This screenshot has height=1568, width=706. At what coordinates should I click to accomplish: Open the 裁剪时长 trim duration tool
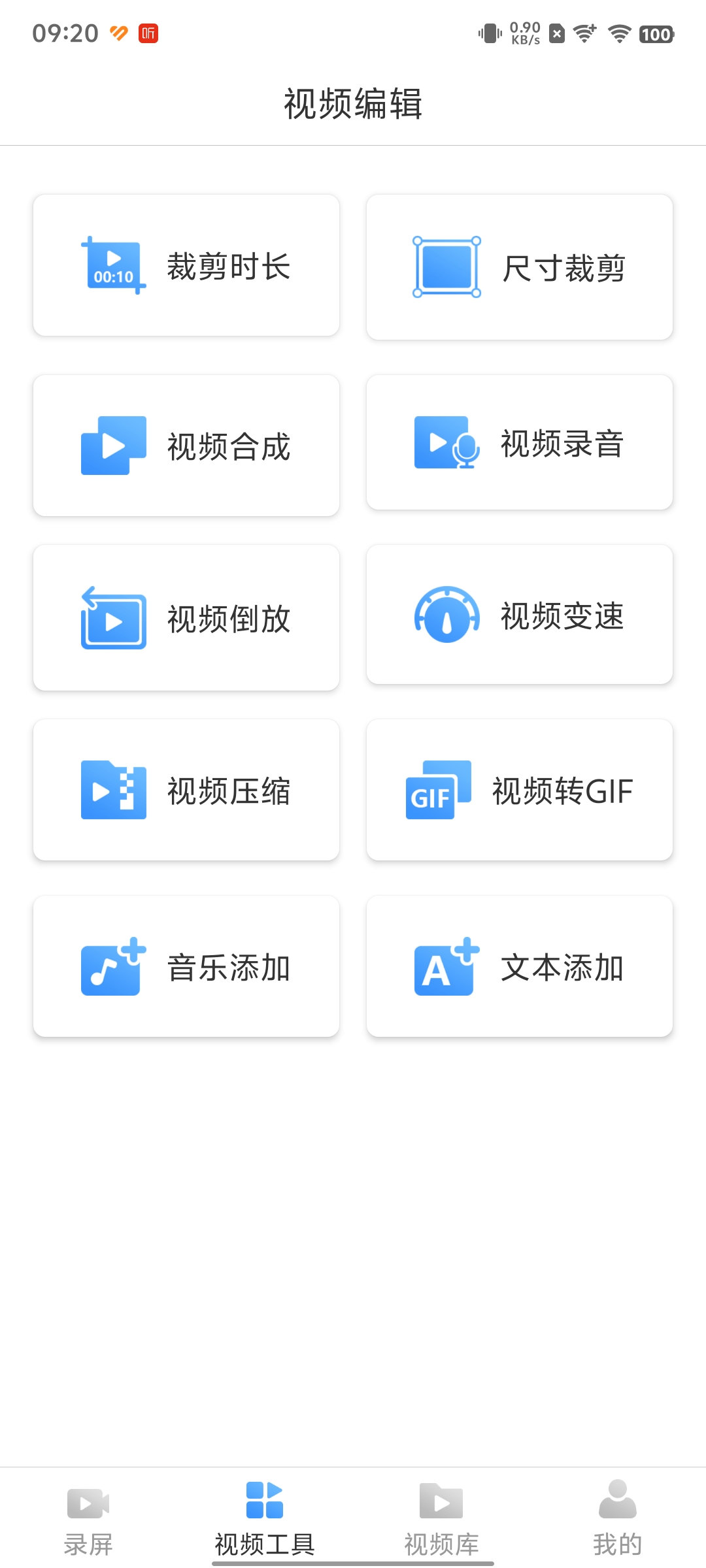(186, 266)
